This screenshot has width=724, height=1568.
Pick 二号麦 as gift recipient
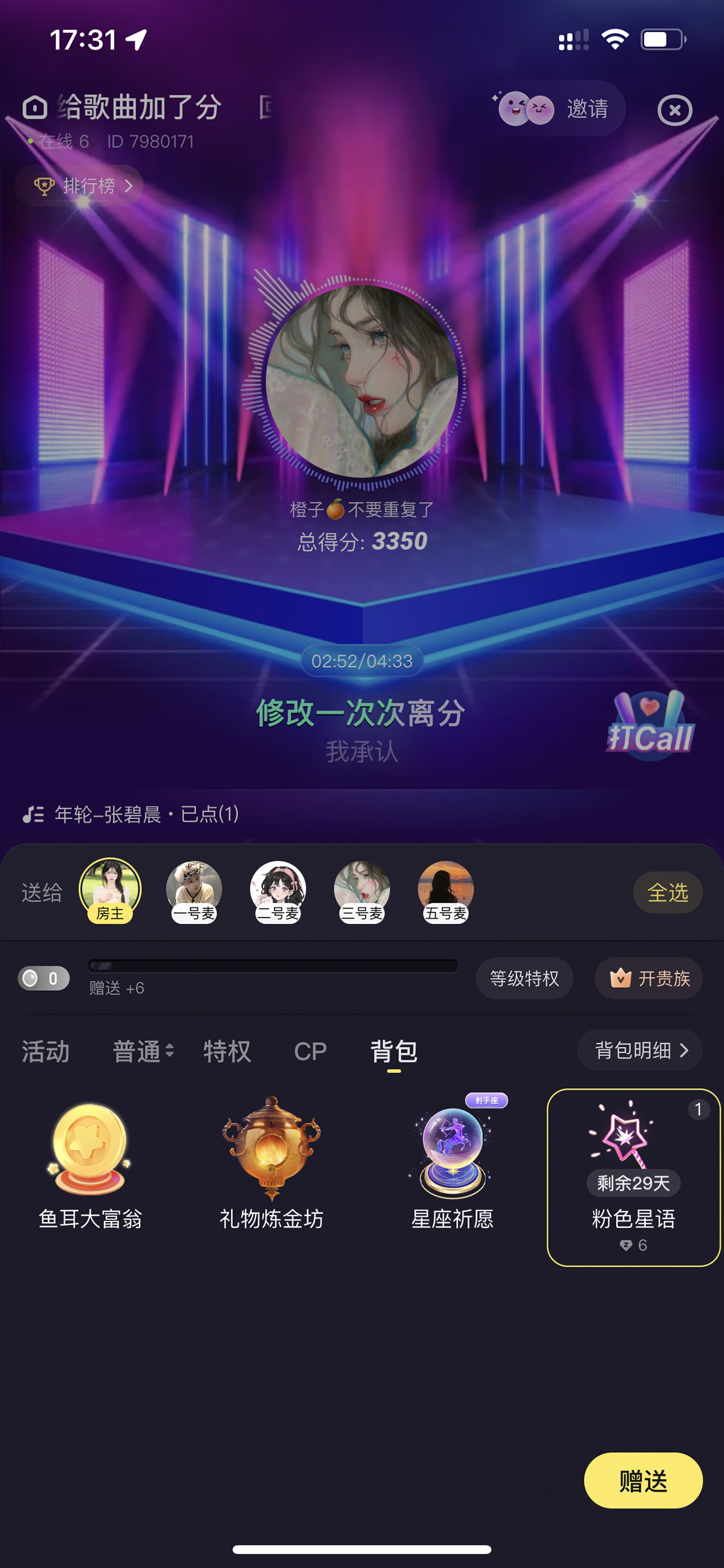tap(278, 892)
